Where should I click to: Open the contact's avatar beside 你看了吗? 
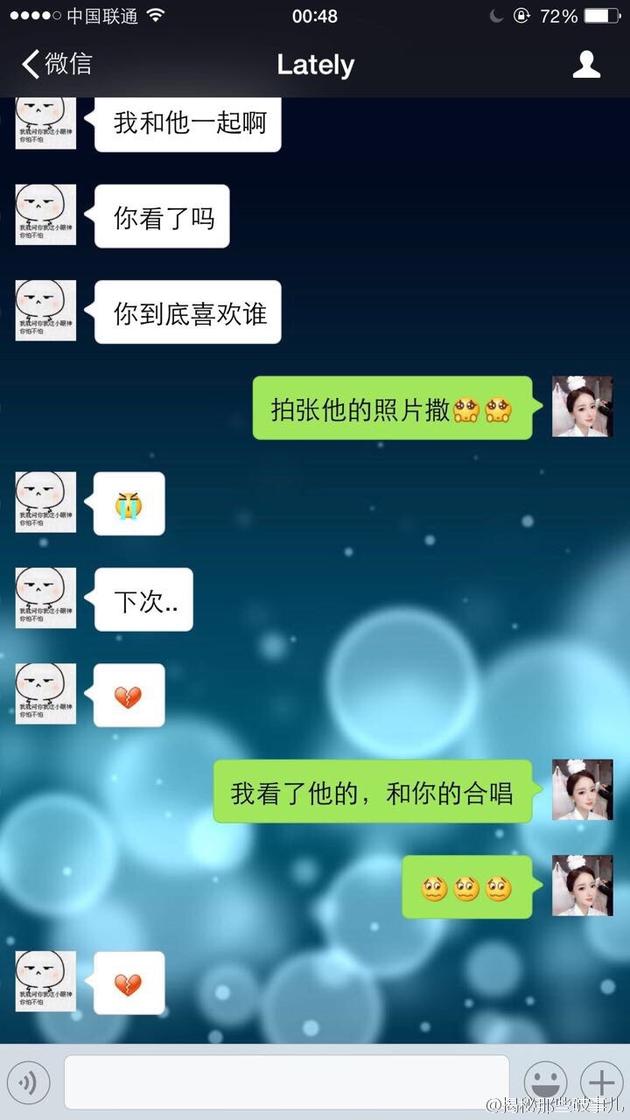[45, 216]
